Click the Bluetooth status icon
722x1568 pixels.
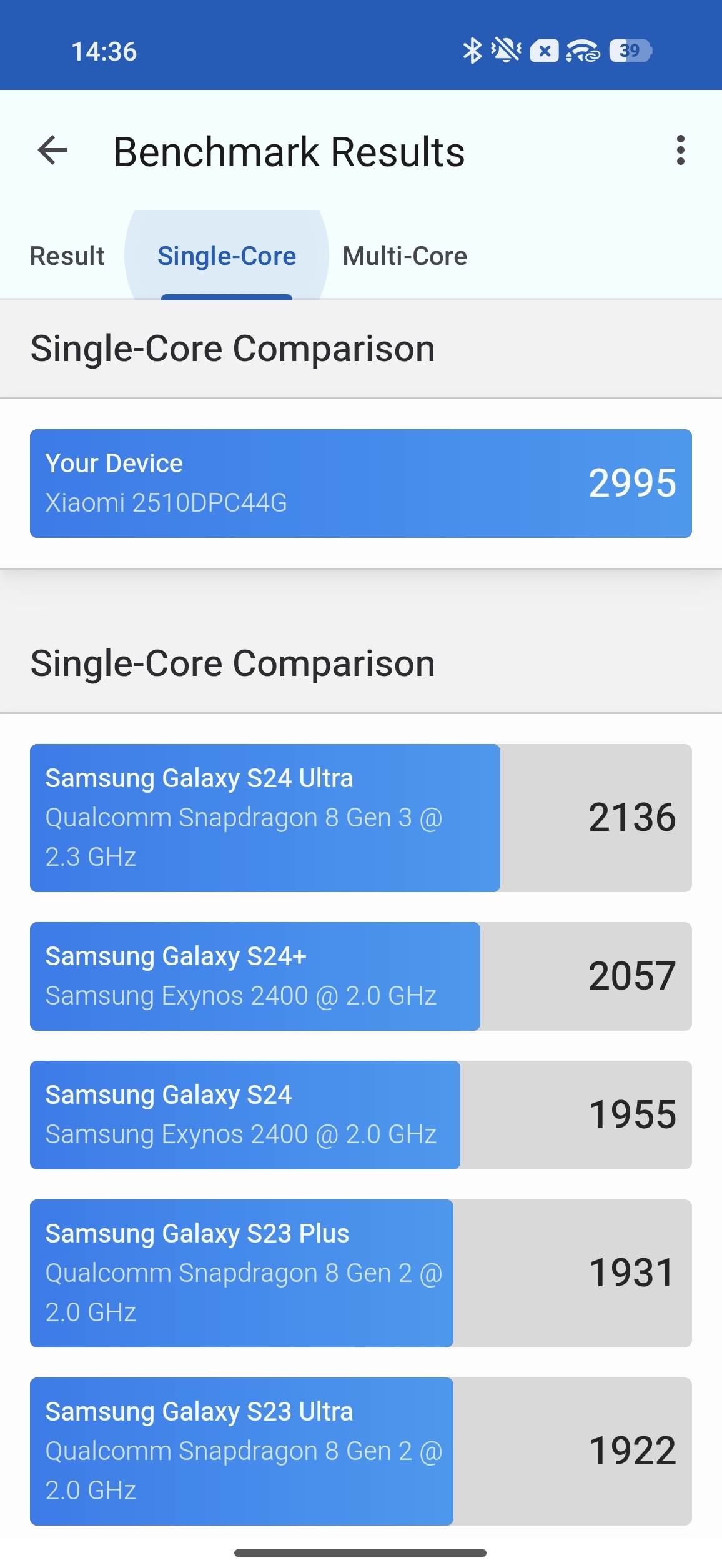(x=473, y=51)
